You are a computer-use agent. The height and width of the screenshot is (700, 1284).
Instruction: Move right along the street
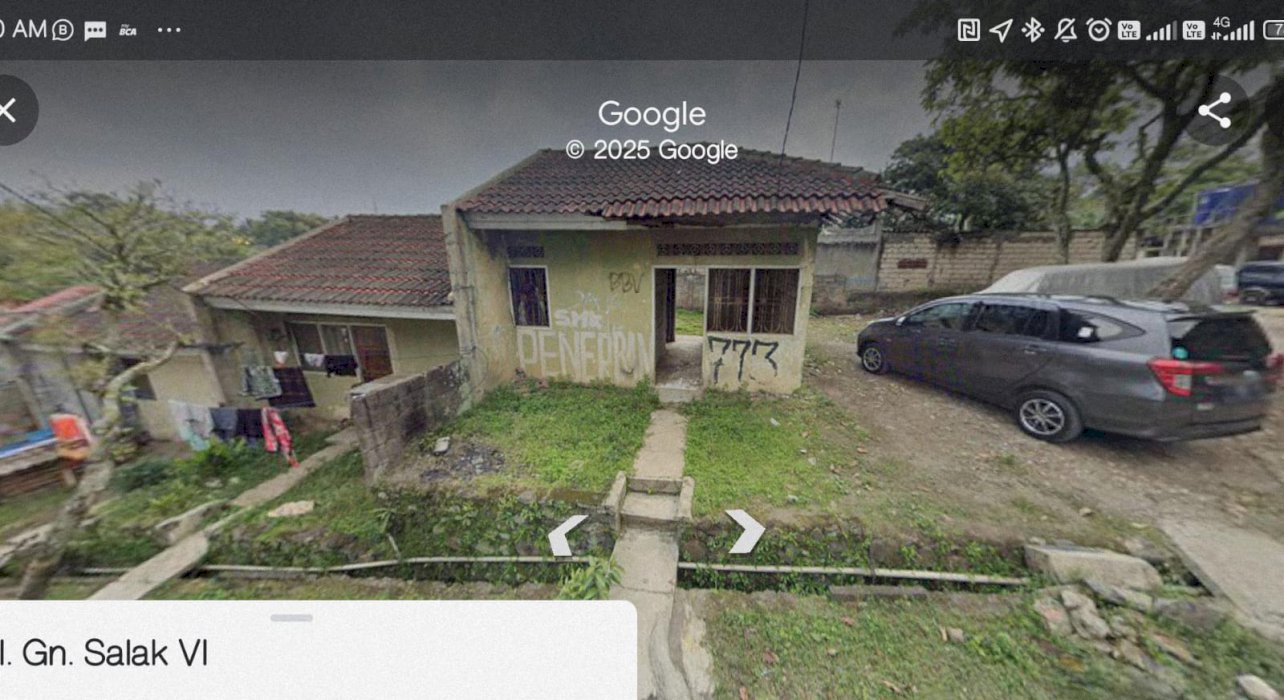click(x=746, y=531)
